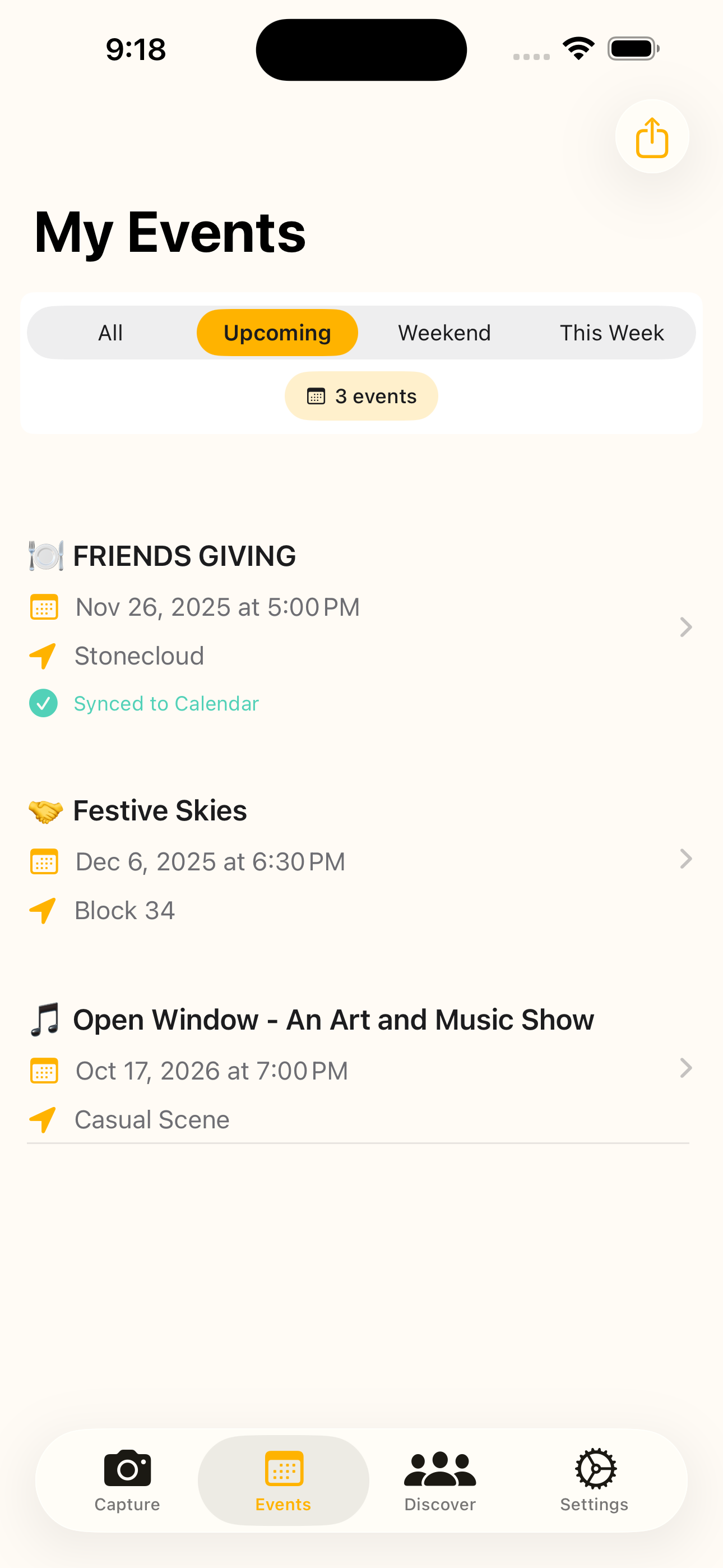
Task: Click the location arrow icon beside Stonecloud
Action: [43, 657]
